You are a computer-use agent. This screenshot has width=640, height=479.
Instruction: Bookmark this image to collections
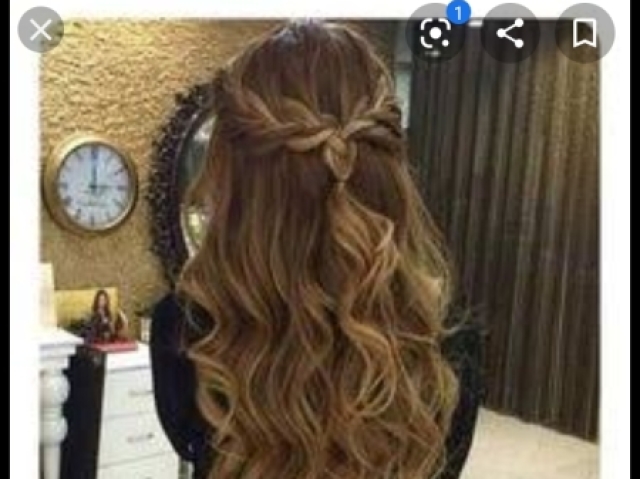[x=585, y=33]
